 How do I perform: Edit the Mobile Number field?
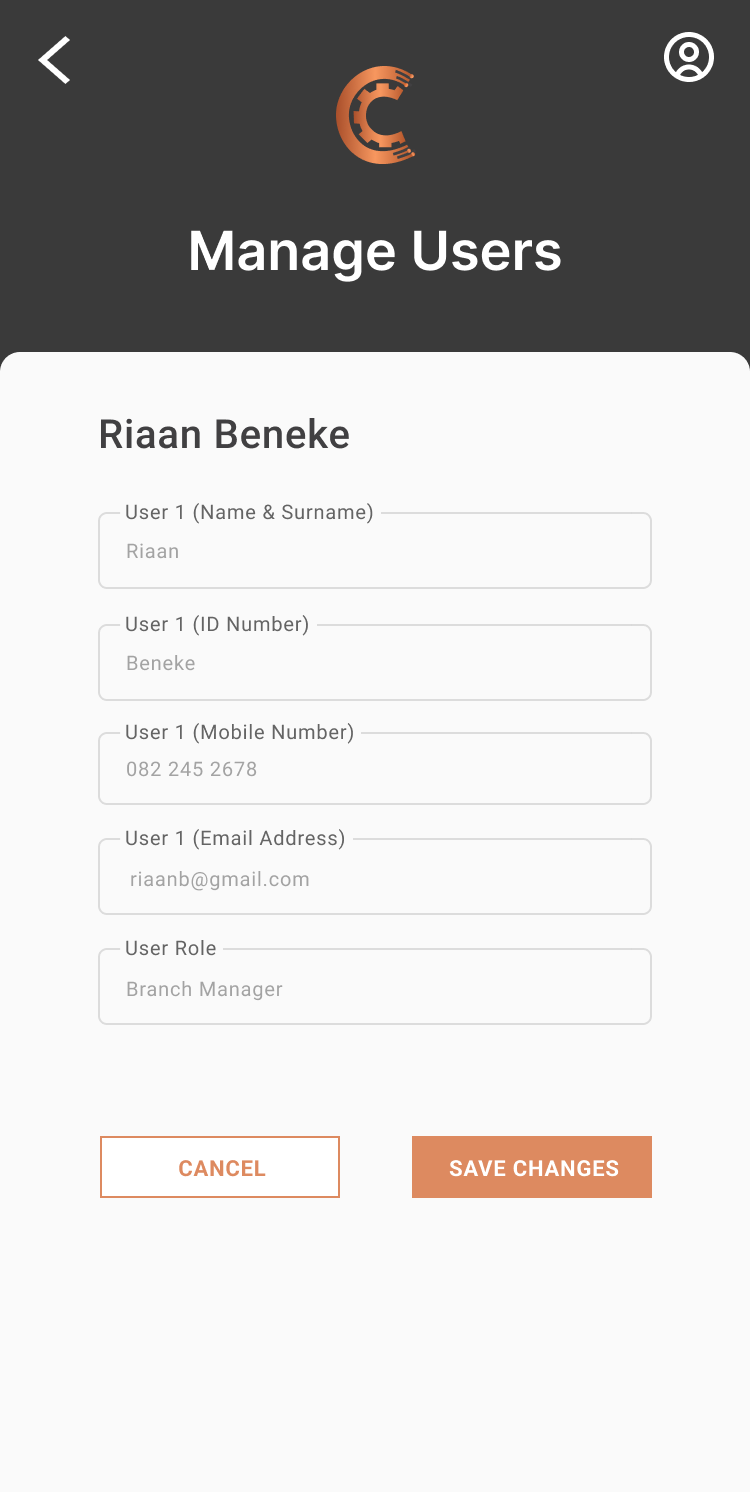(375, 769)
